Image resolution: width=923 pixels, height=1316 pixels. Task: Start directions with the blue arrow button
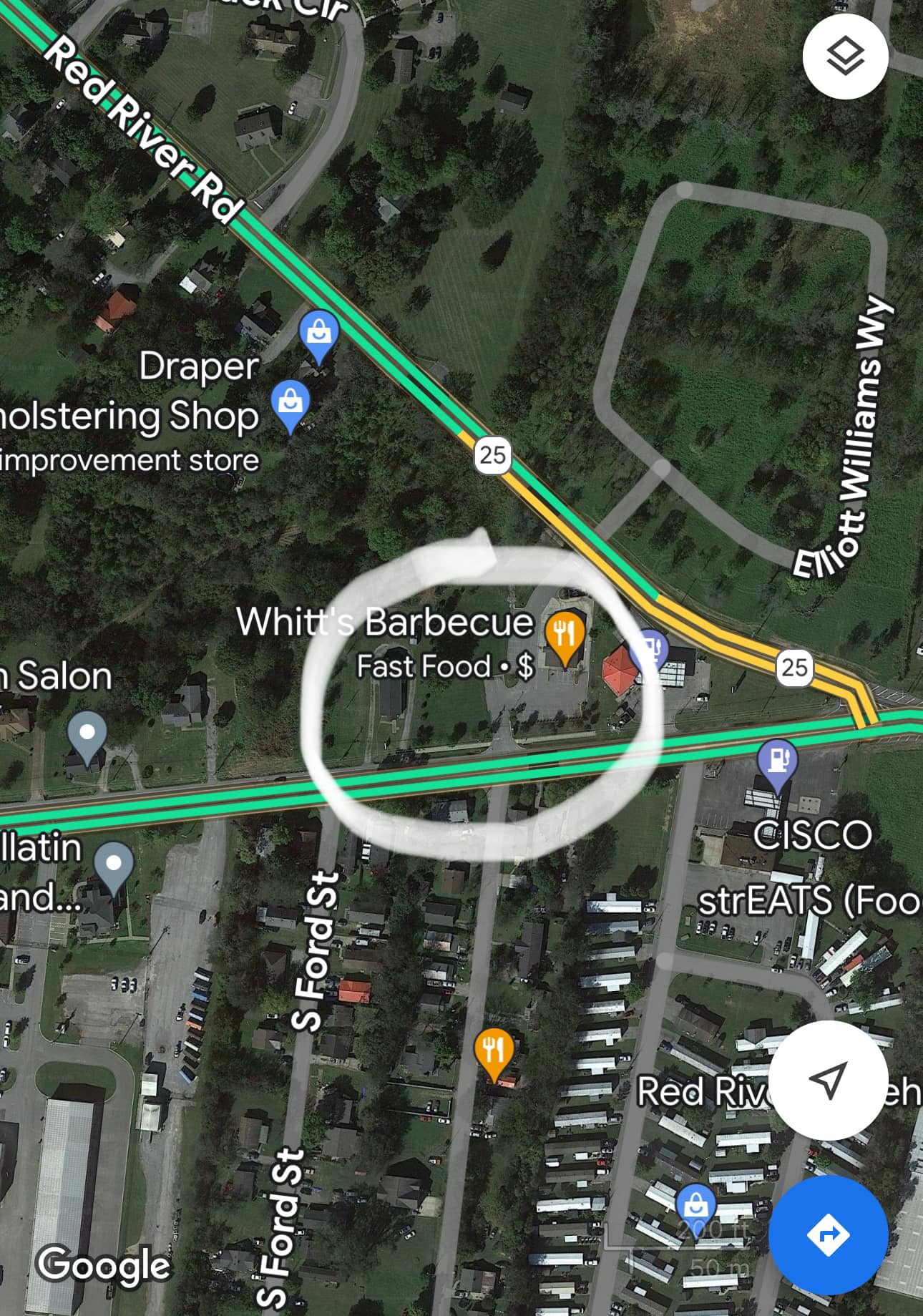tap(829, 1234)
